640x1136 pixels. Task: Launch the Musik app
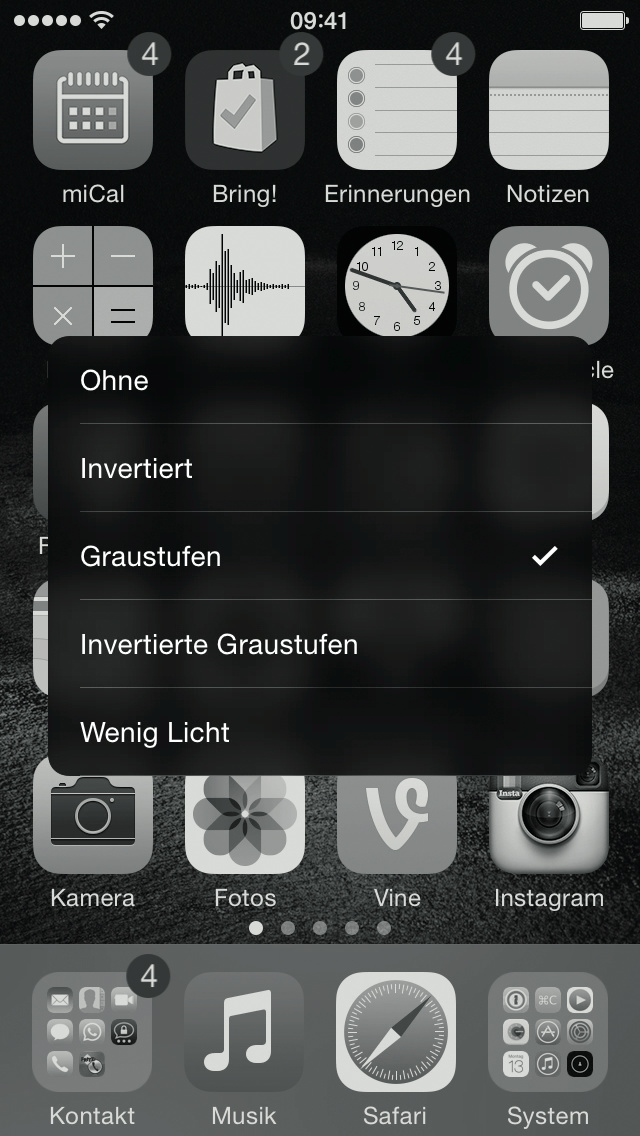pyautogui.click(x=245, y=1032)
